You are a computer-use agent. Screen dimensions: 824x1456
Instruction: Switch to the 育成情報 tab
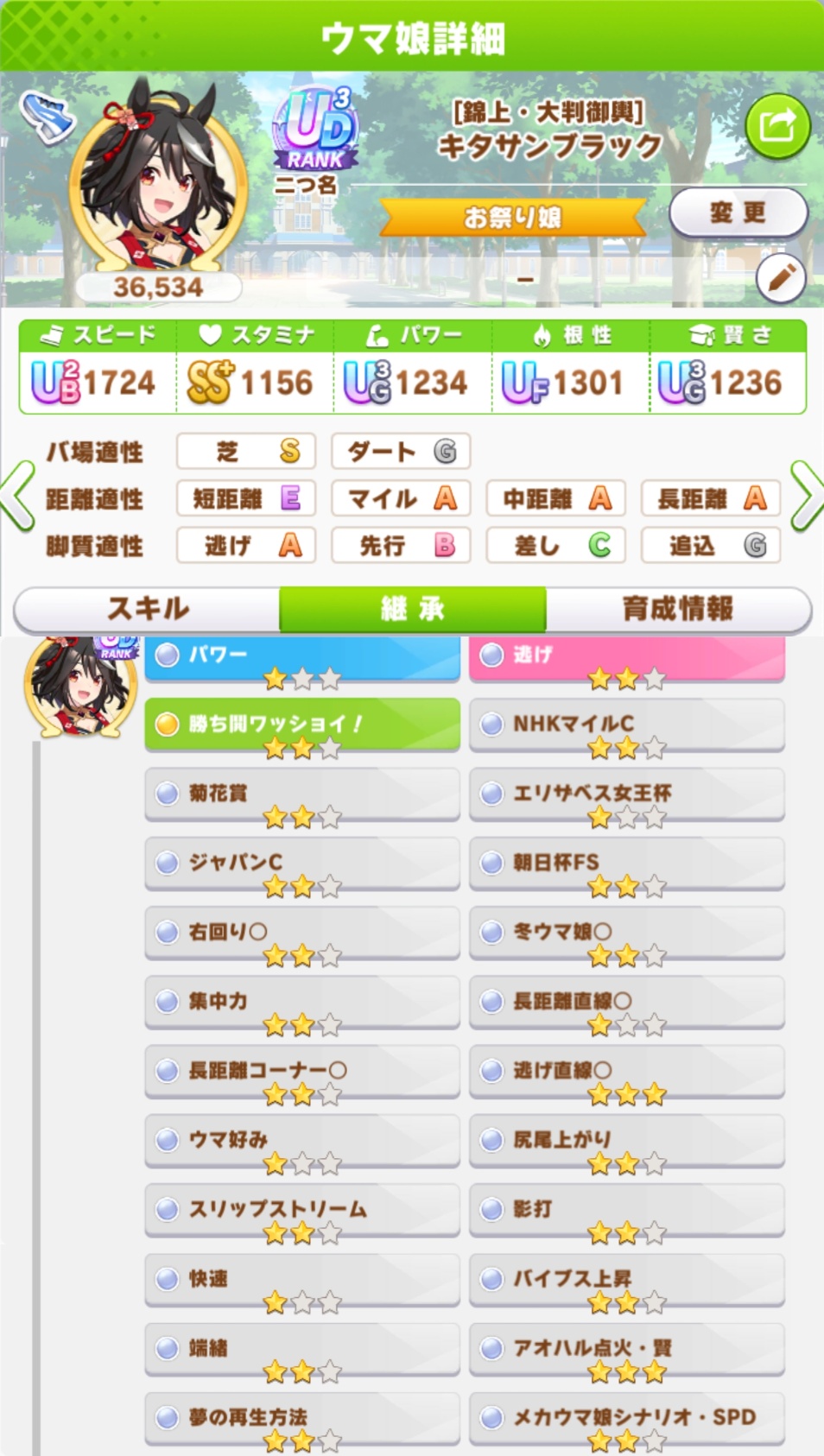point(677,610)
